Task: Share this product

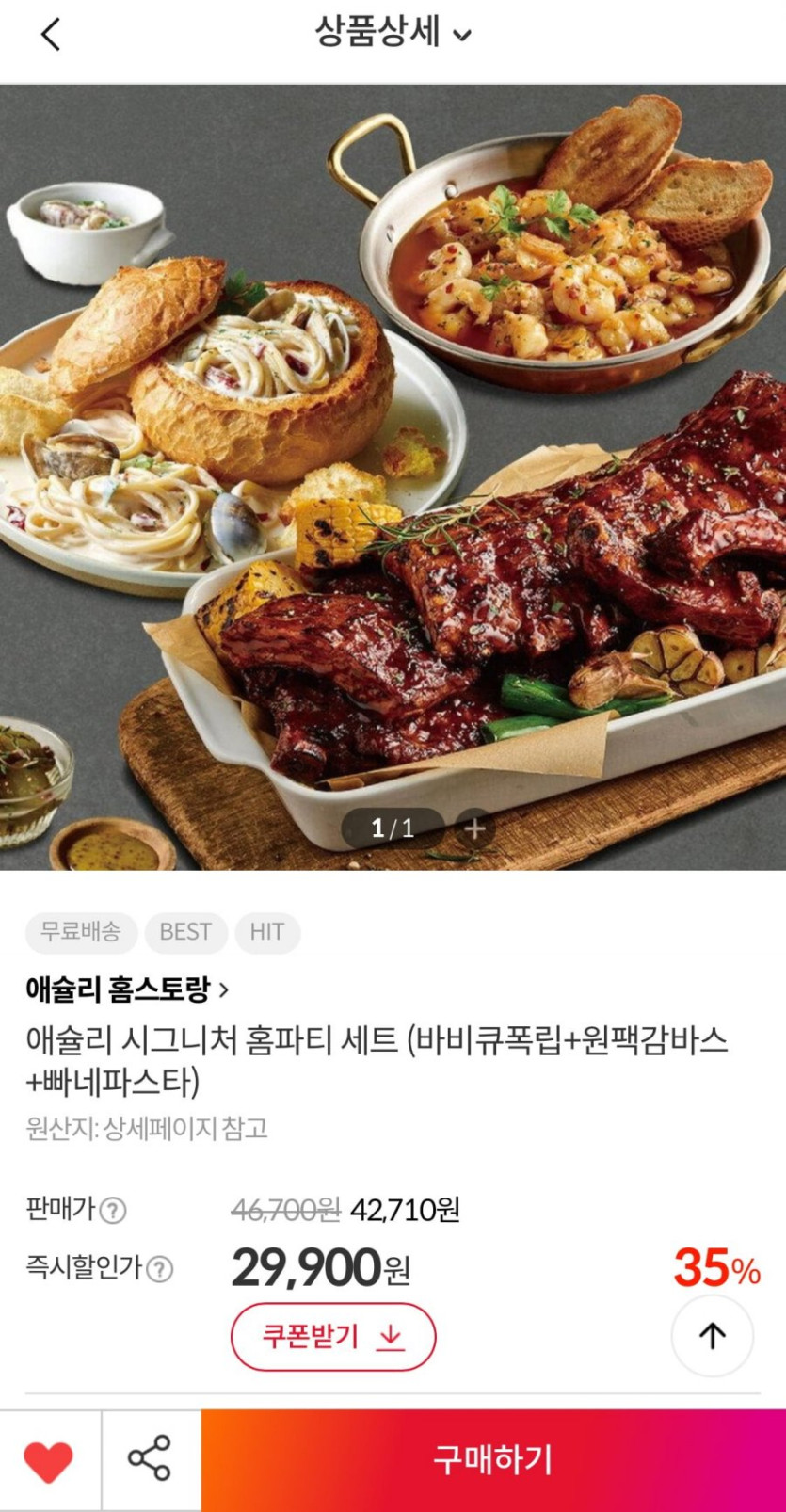Action: point(150,1459)
